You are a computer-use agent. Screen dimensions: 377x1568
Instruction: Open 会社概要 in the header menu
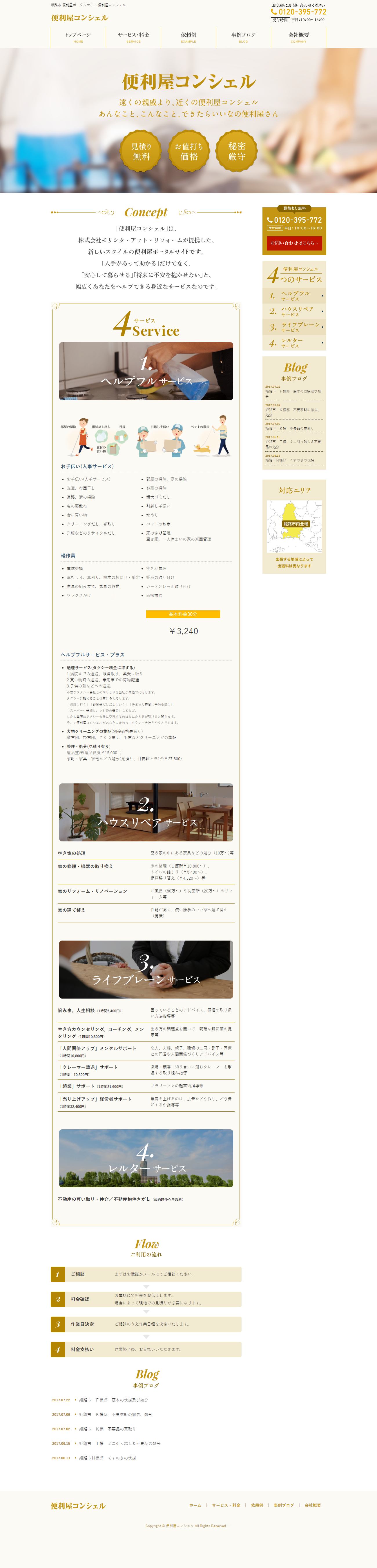pos(298,37)
